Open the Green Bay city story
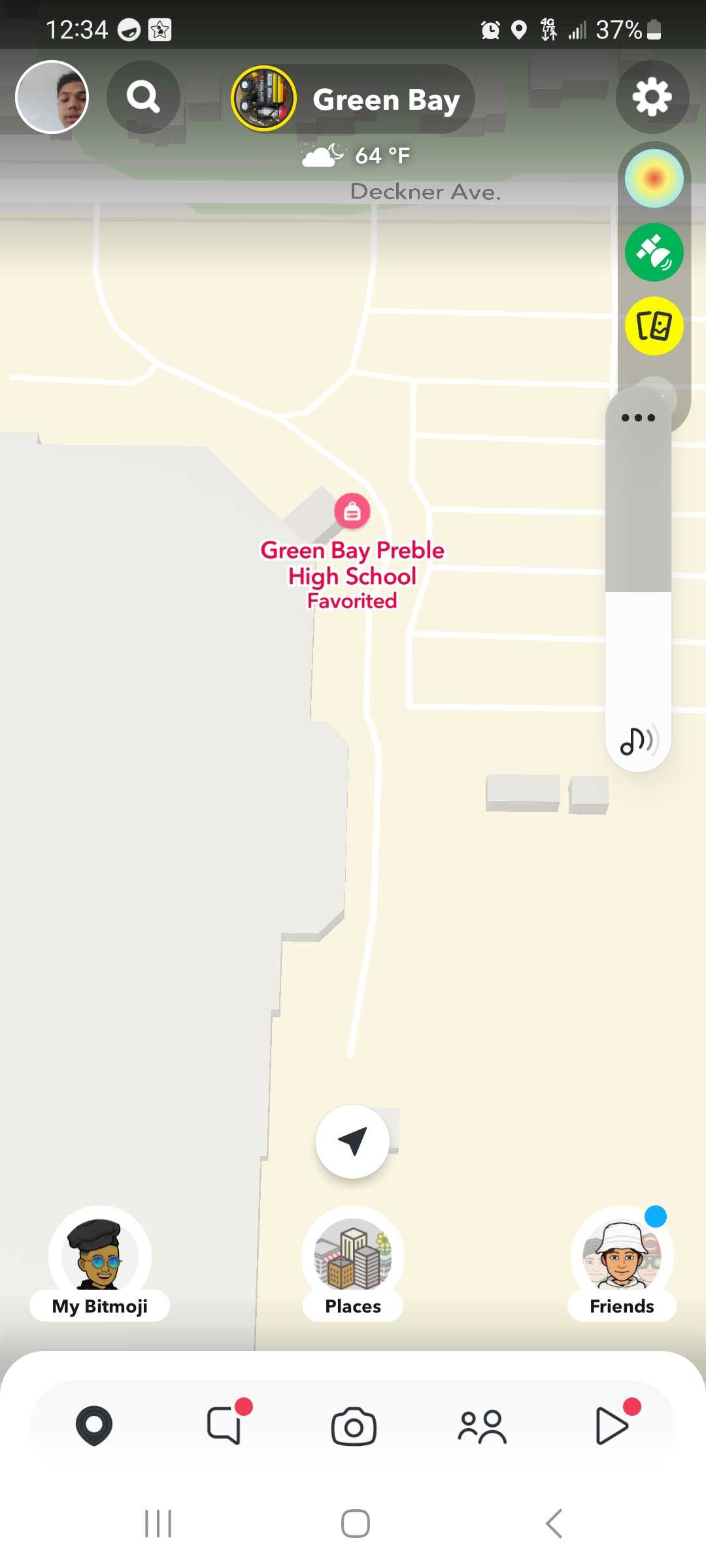The height and width of the screenshot is (1568, 706). point(264,99)
